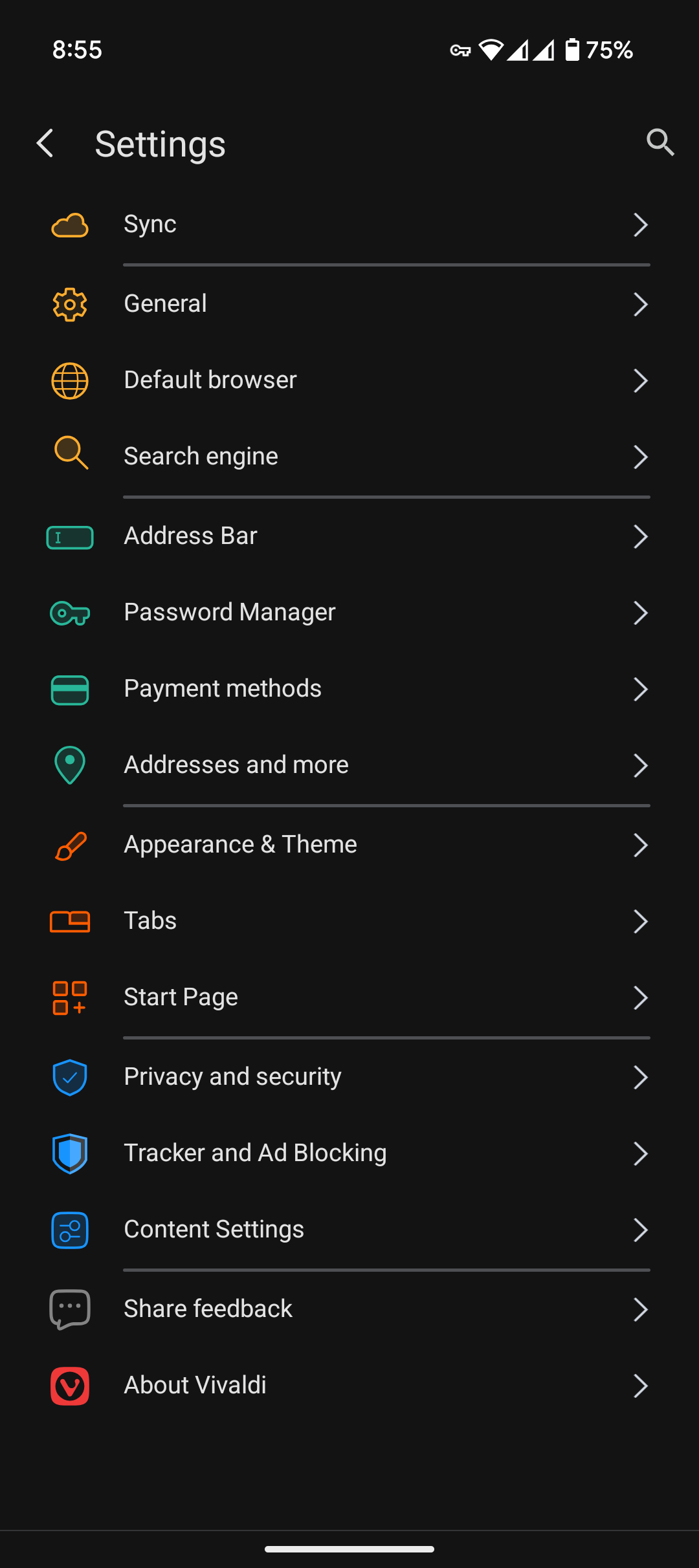Tap the Share feedback row
The width and height of the screenshot is (699, 1568).
tap(349, 1309)
